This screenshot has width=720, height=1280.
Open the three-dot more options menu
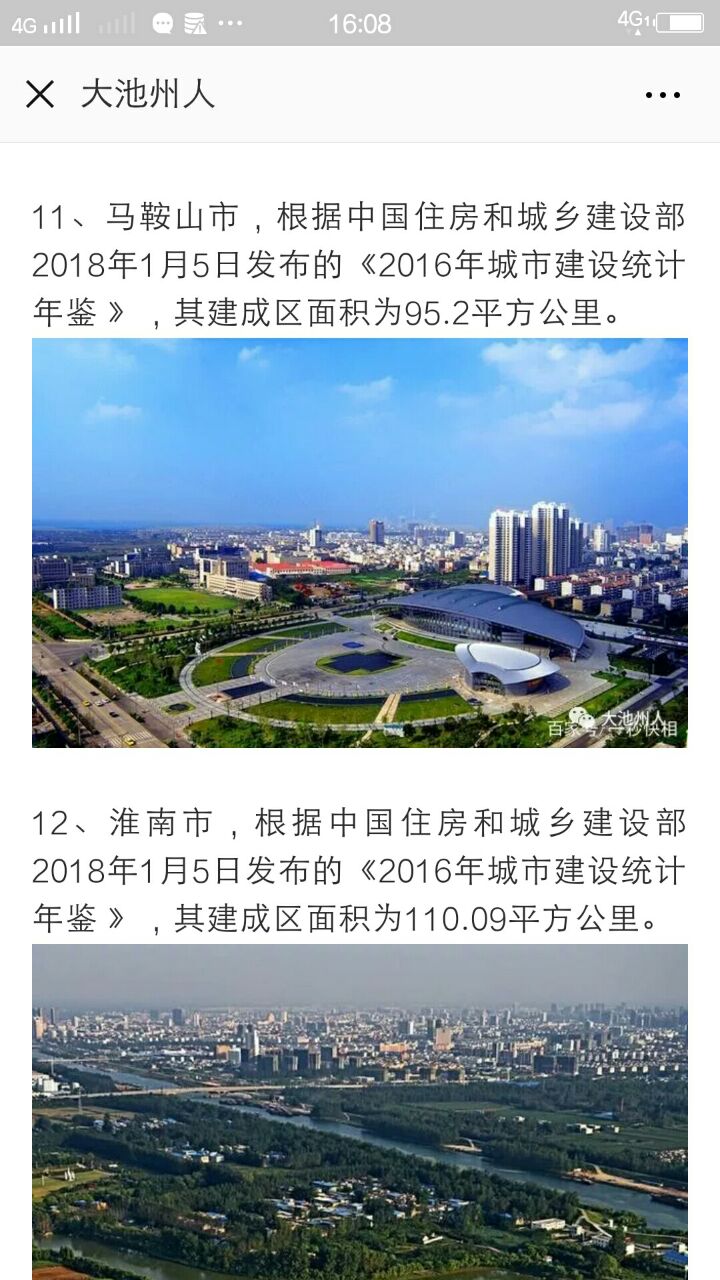pyautogui.click(x=662, y=95)
